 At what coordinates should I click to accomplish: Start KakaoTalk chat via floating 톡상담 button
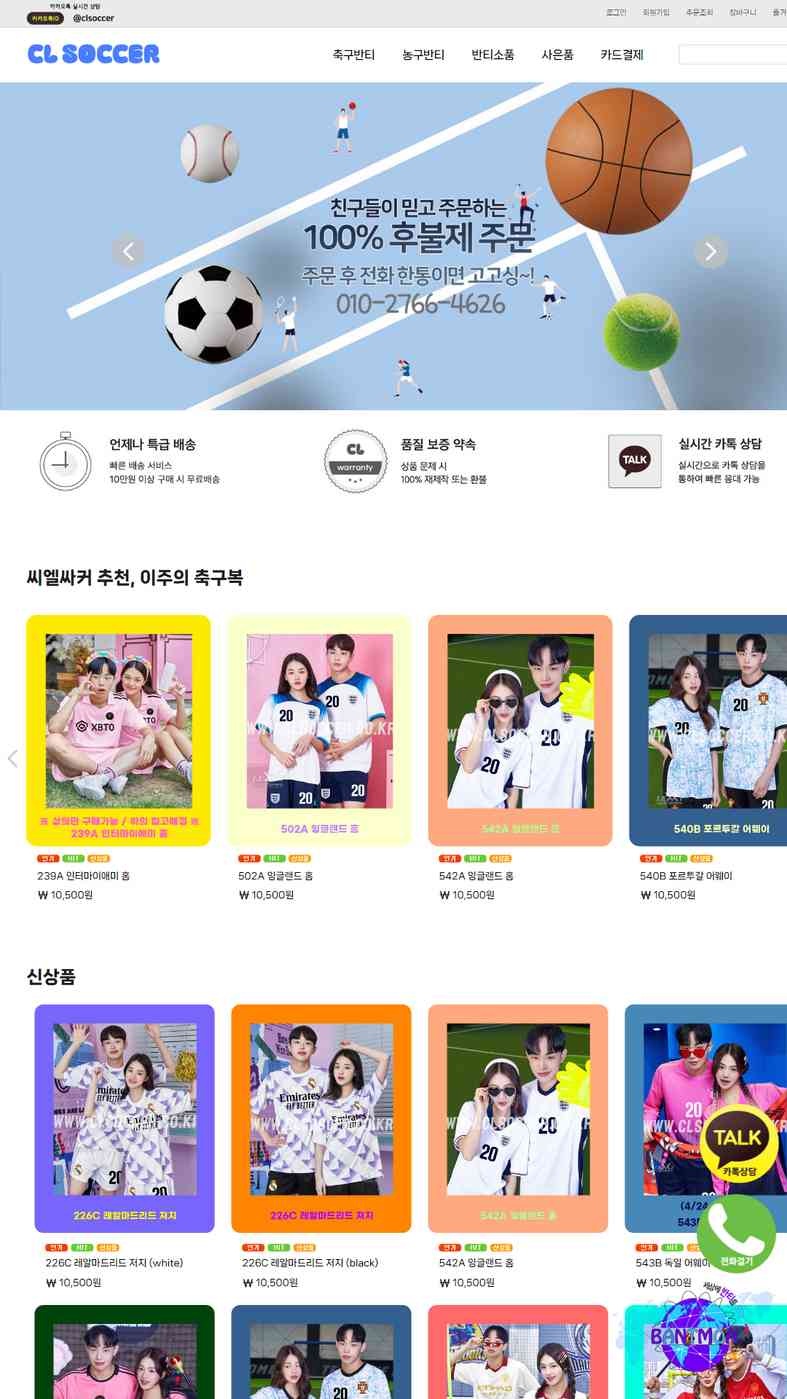tap(738, 1144)
